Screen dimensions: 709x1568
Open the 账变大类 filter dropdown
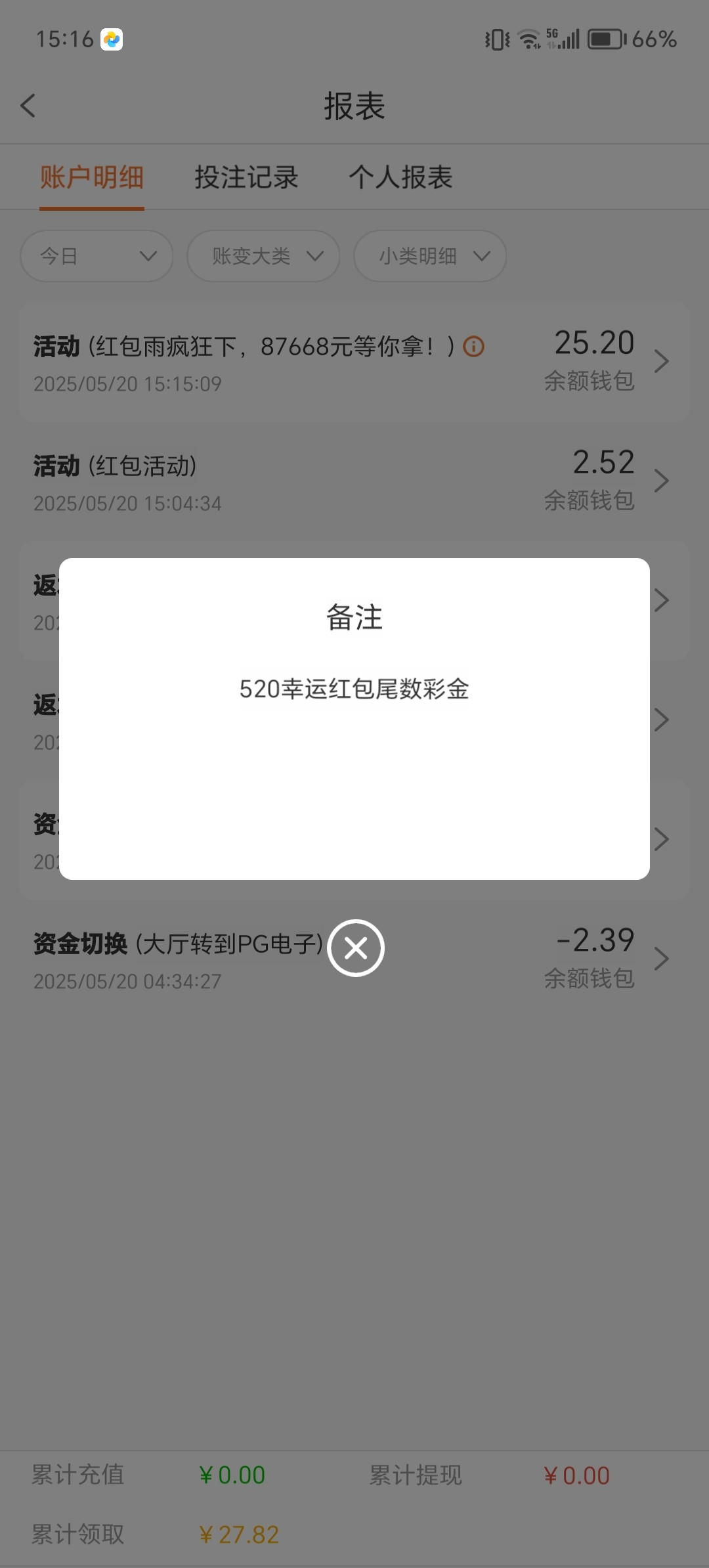263,256
